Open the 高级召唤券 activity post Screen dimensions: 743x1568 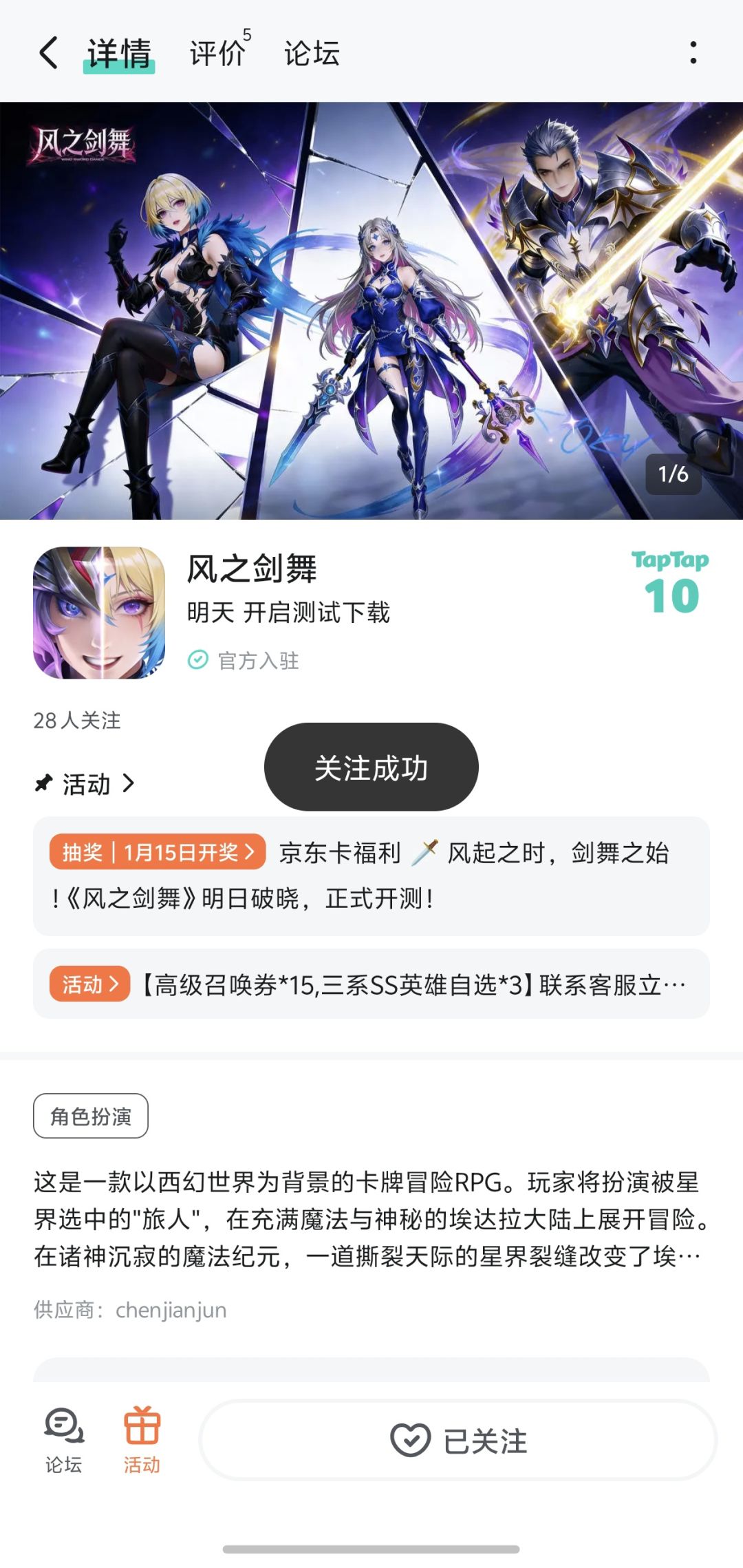pyautogui.click(x=371, y=984)
